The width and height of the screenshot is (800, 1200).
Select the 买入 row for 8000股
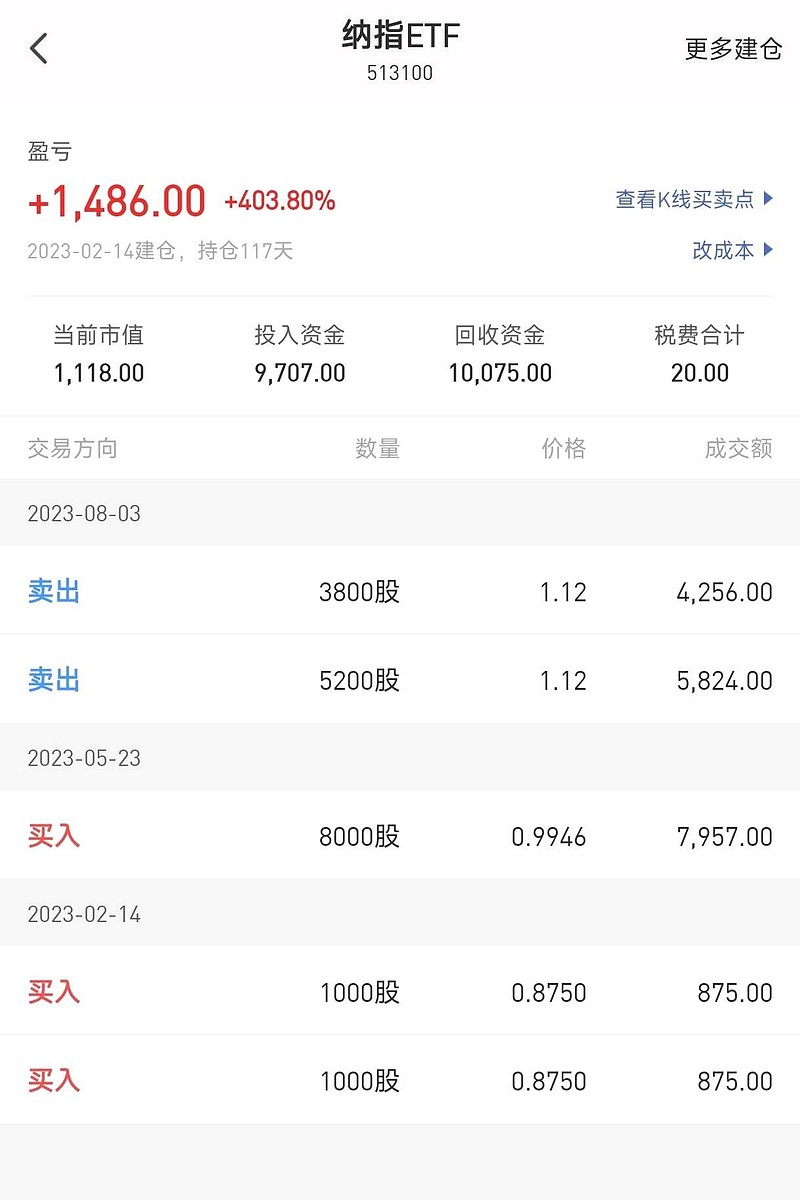[53, 836]
